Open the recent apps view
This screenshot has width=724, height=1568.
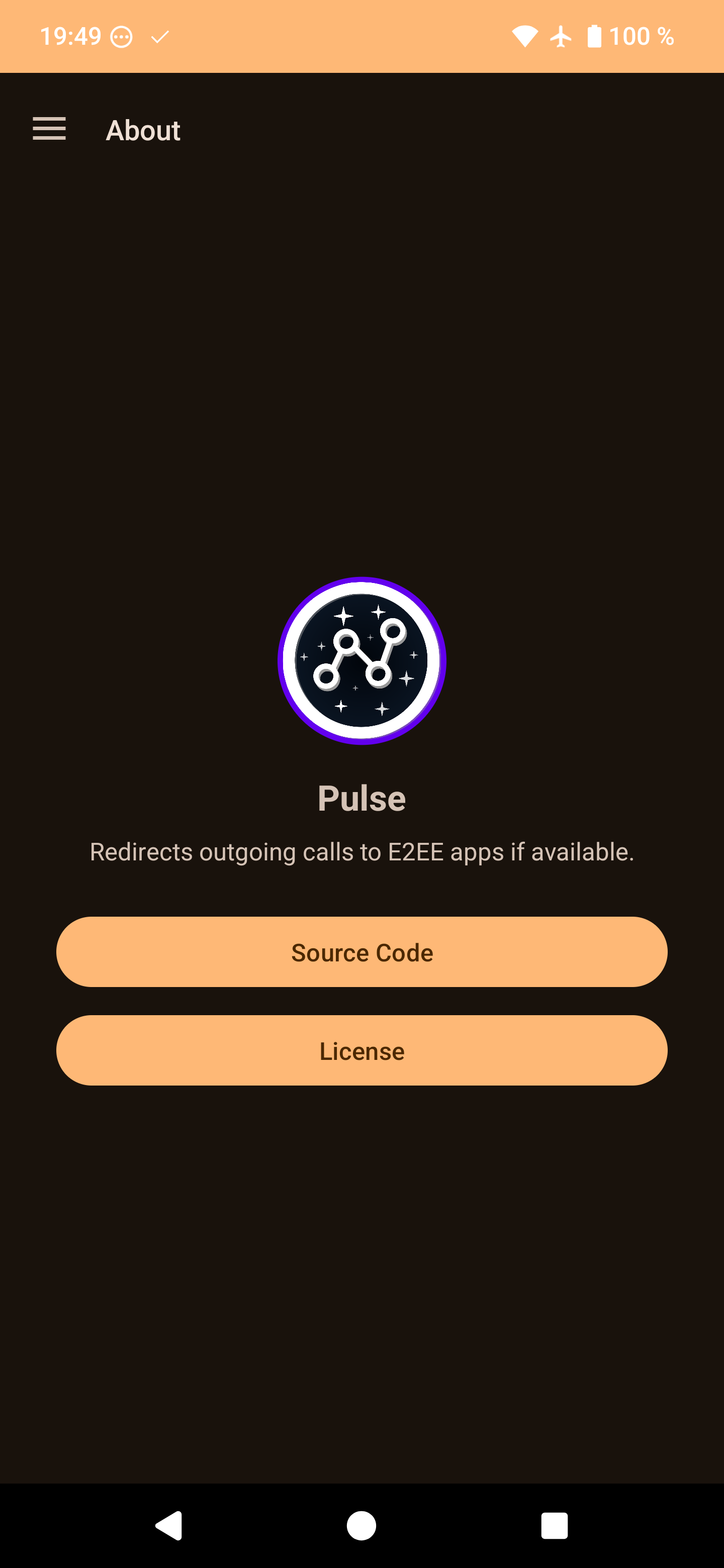pyautogui.click(x=554, y=1526)
